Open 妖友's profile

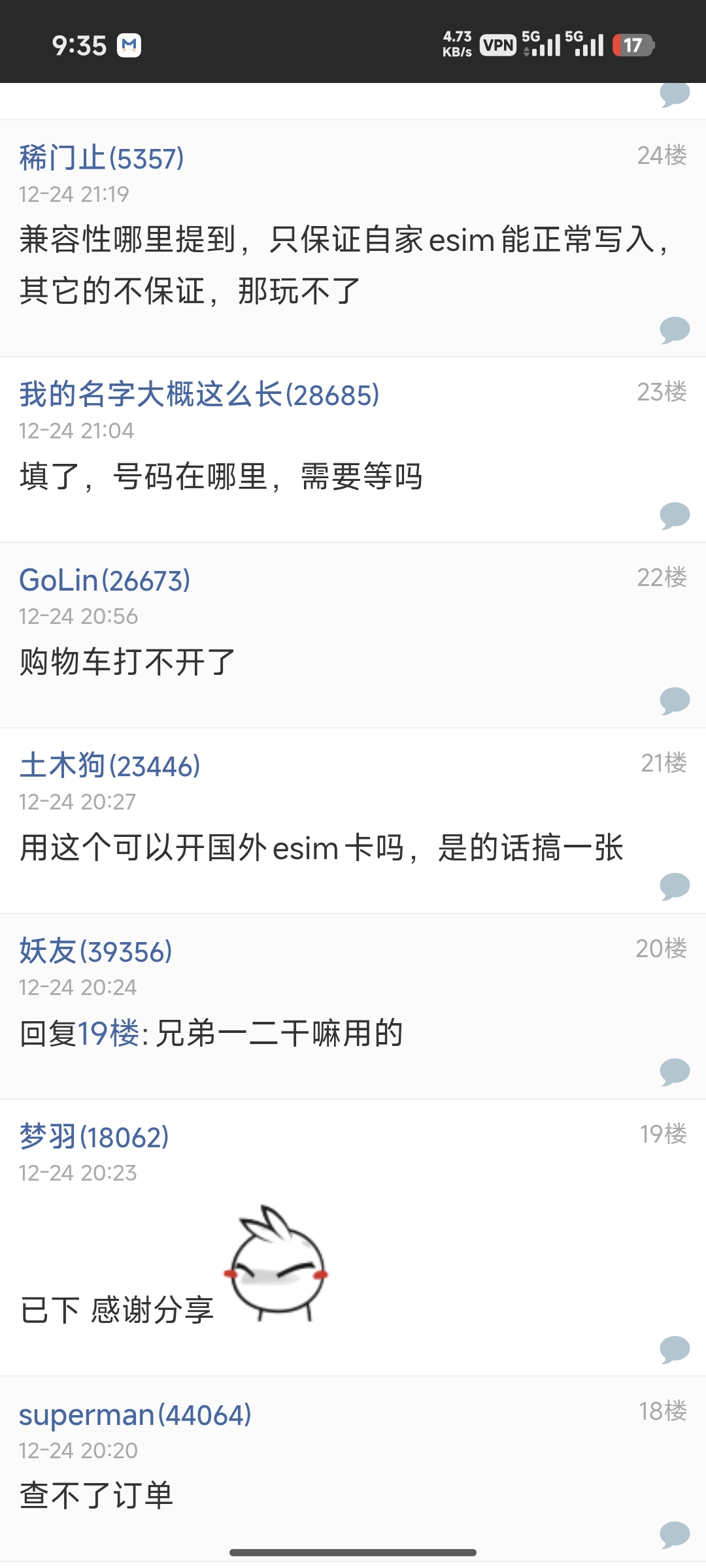coord(95,951)
